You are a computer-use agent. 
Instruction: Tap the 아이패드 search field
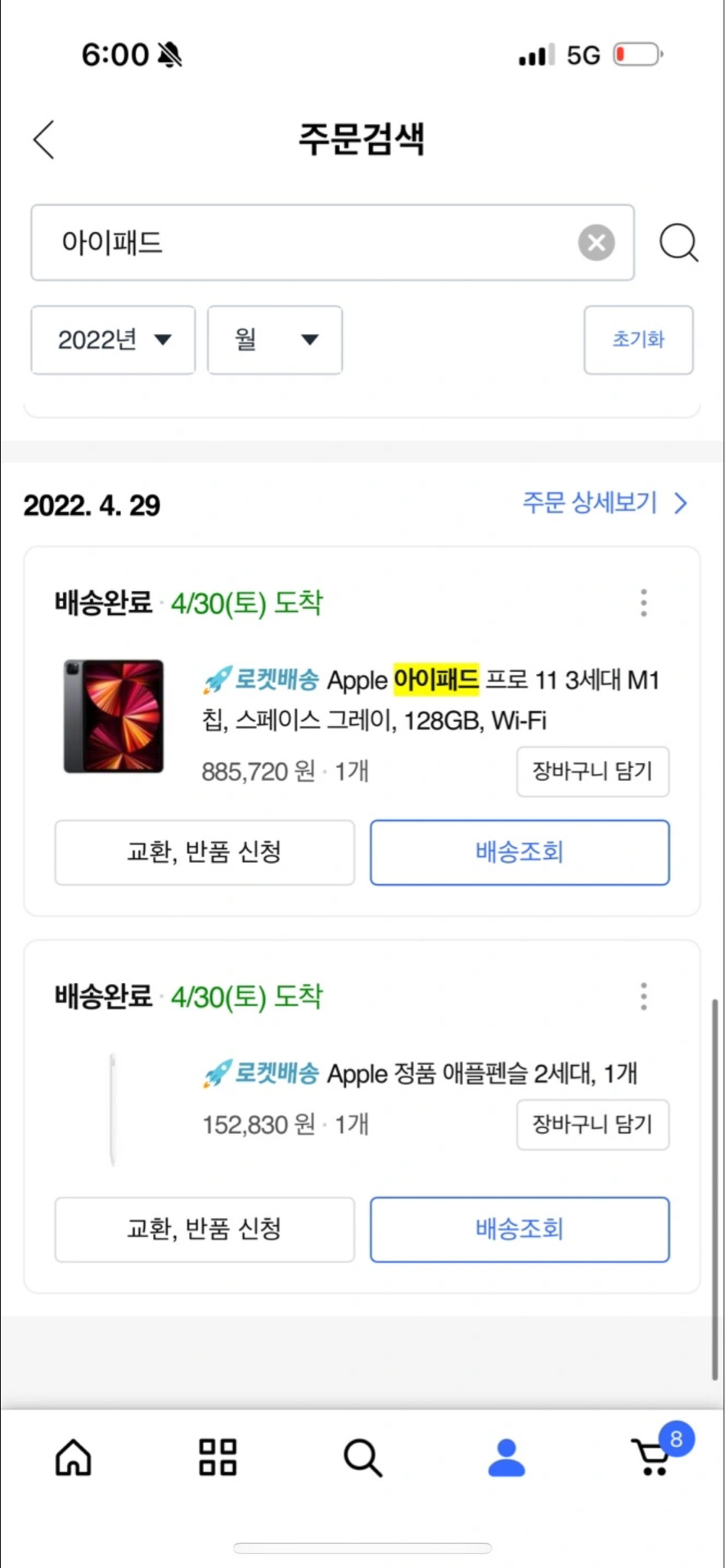tap(332, 243)
